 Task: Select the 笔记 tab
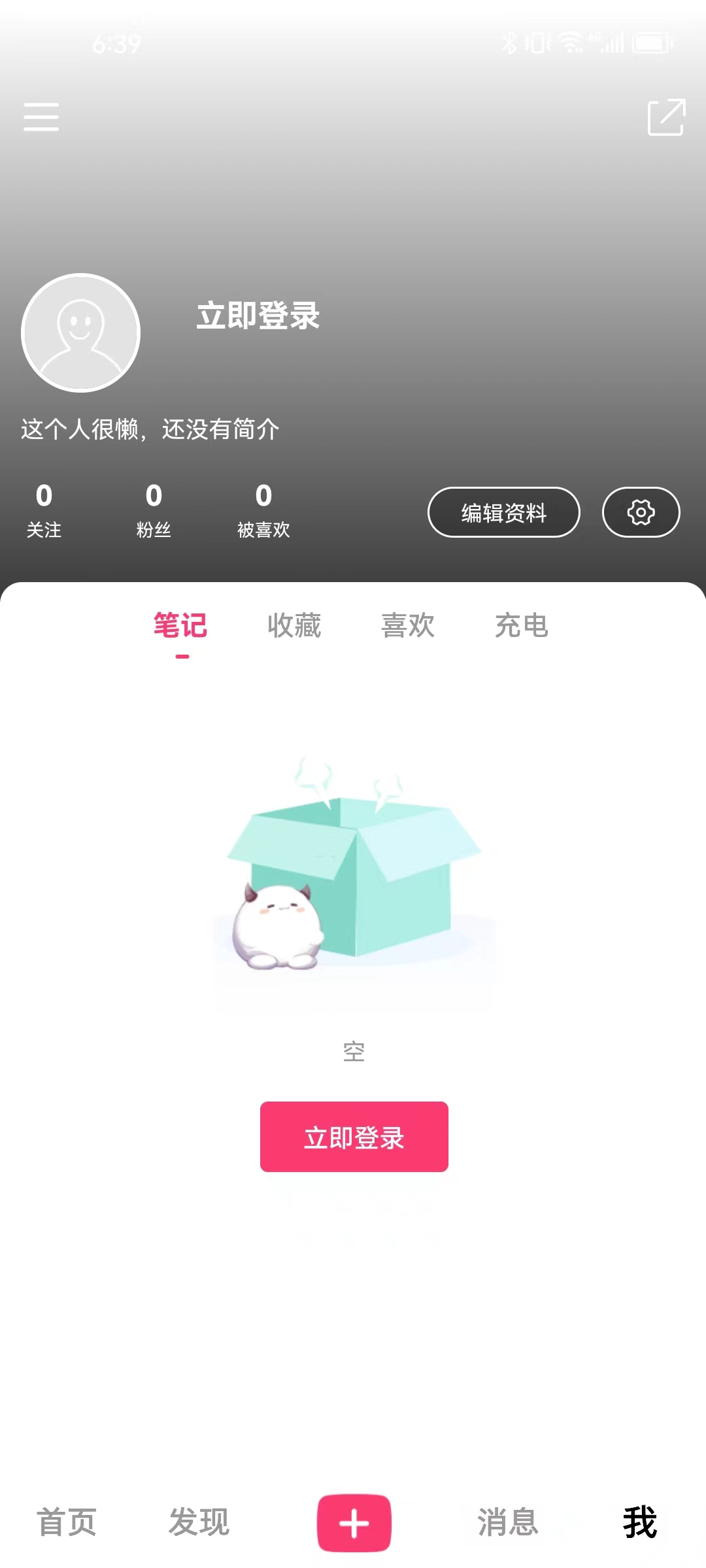181,626
